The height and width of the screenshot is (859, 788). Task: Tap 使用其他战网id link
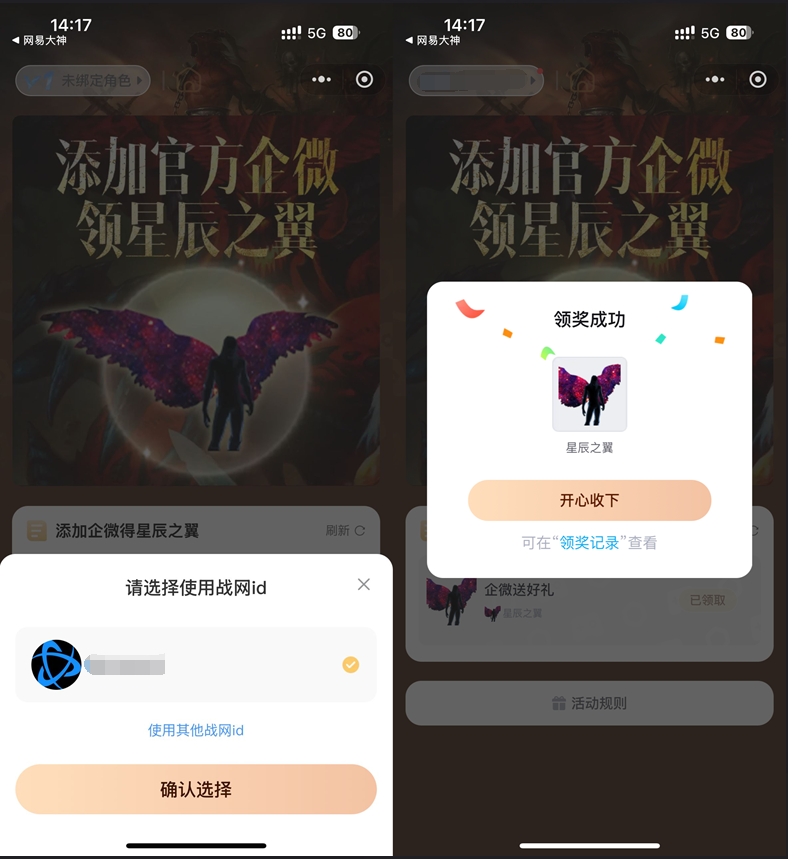click(196, 730)
